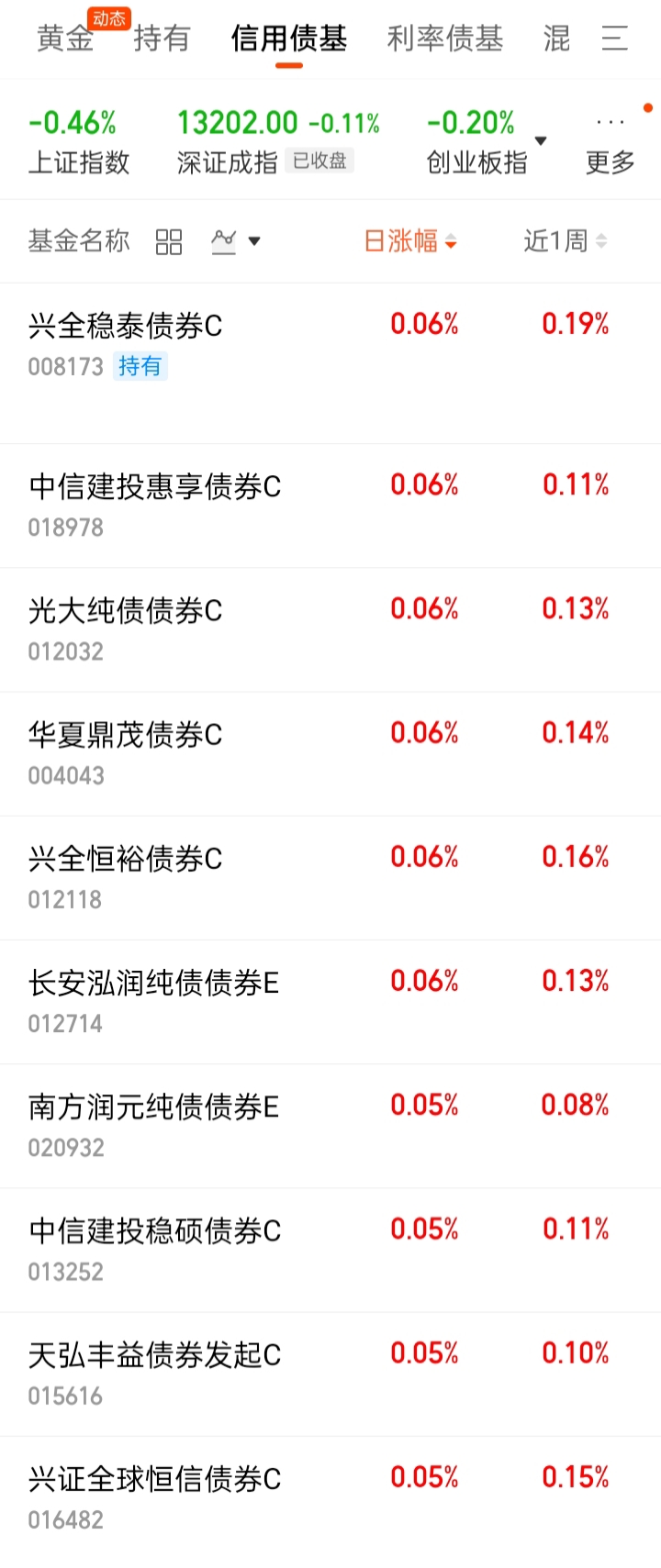Switch to the 利率债基 tab
This screenshot has width=661, height=1568.
click(x=445, y=39)
